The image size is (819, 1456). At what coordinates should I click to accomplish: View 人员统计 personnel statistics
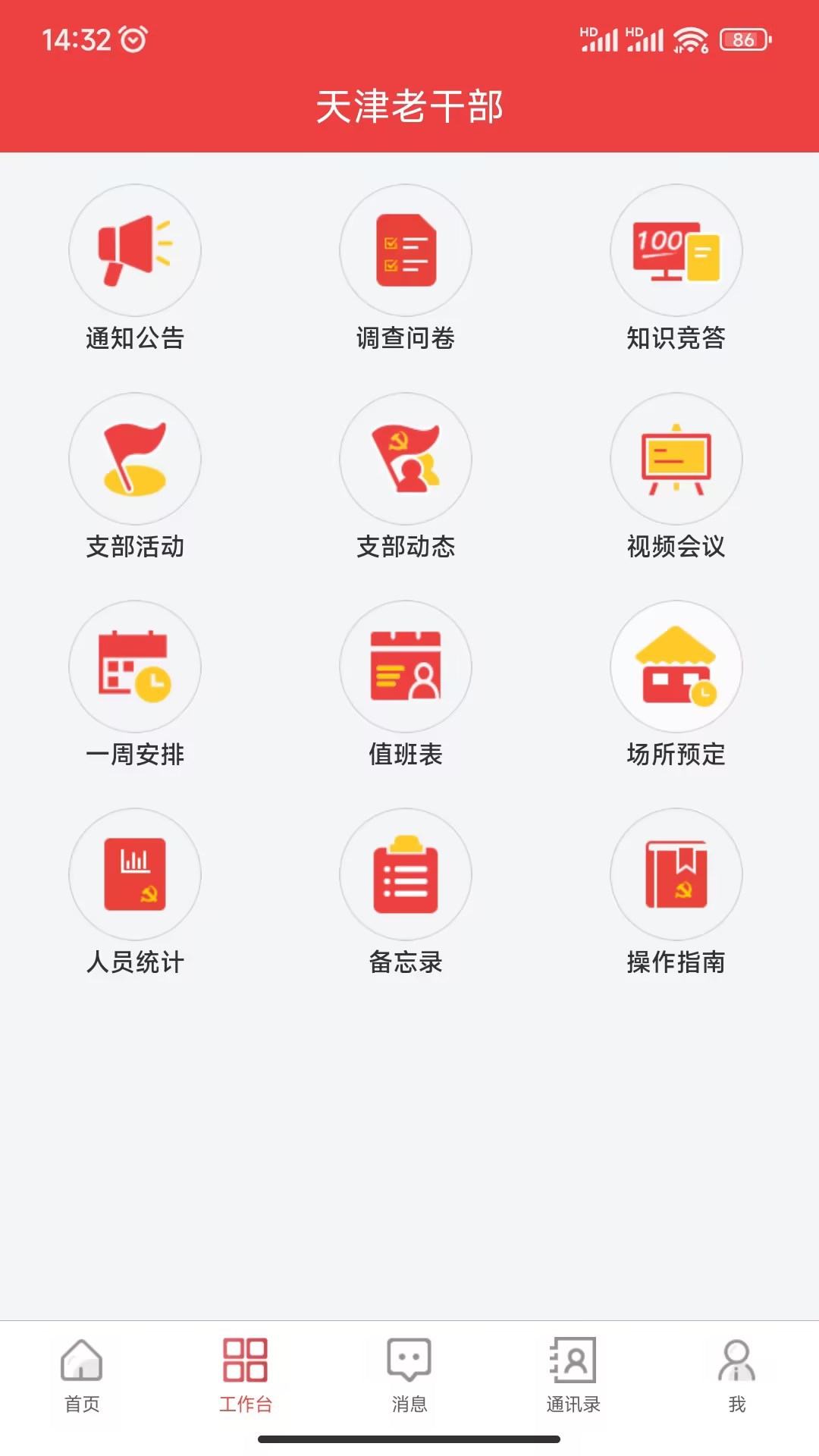click(x=135, y=874)
